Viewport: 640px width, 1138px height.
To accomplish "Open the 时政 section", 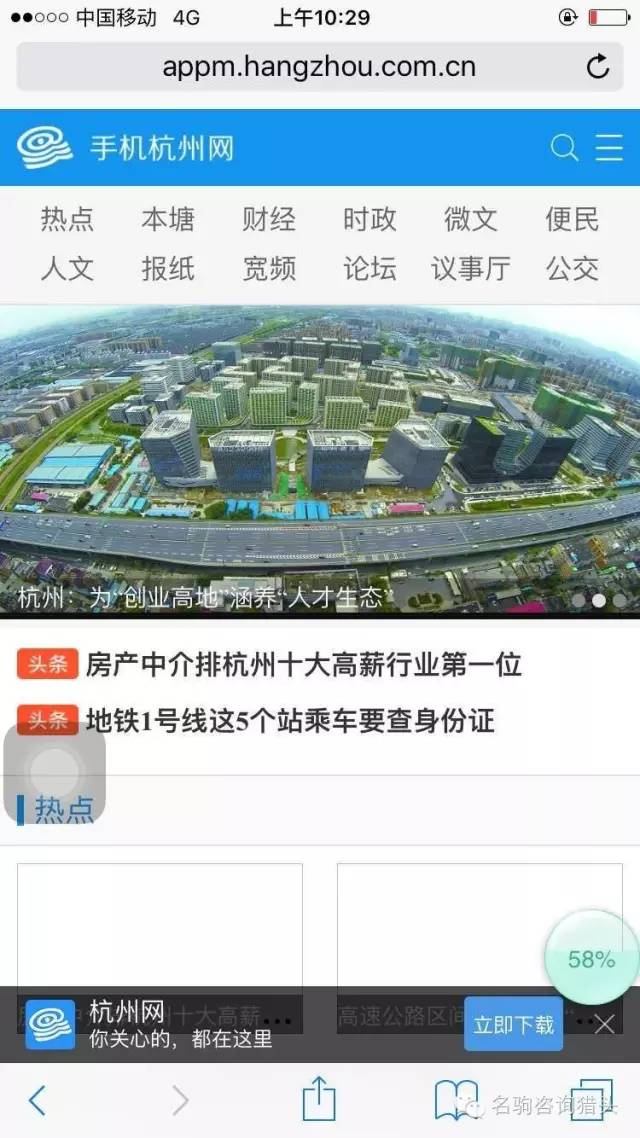I will coord(370,219).
